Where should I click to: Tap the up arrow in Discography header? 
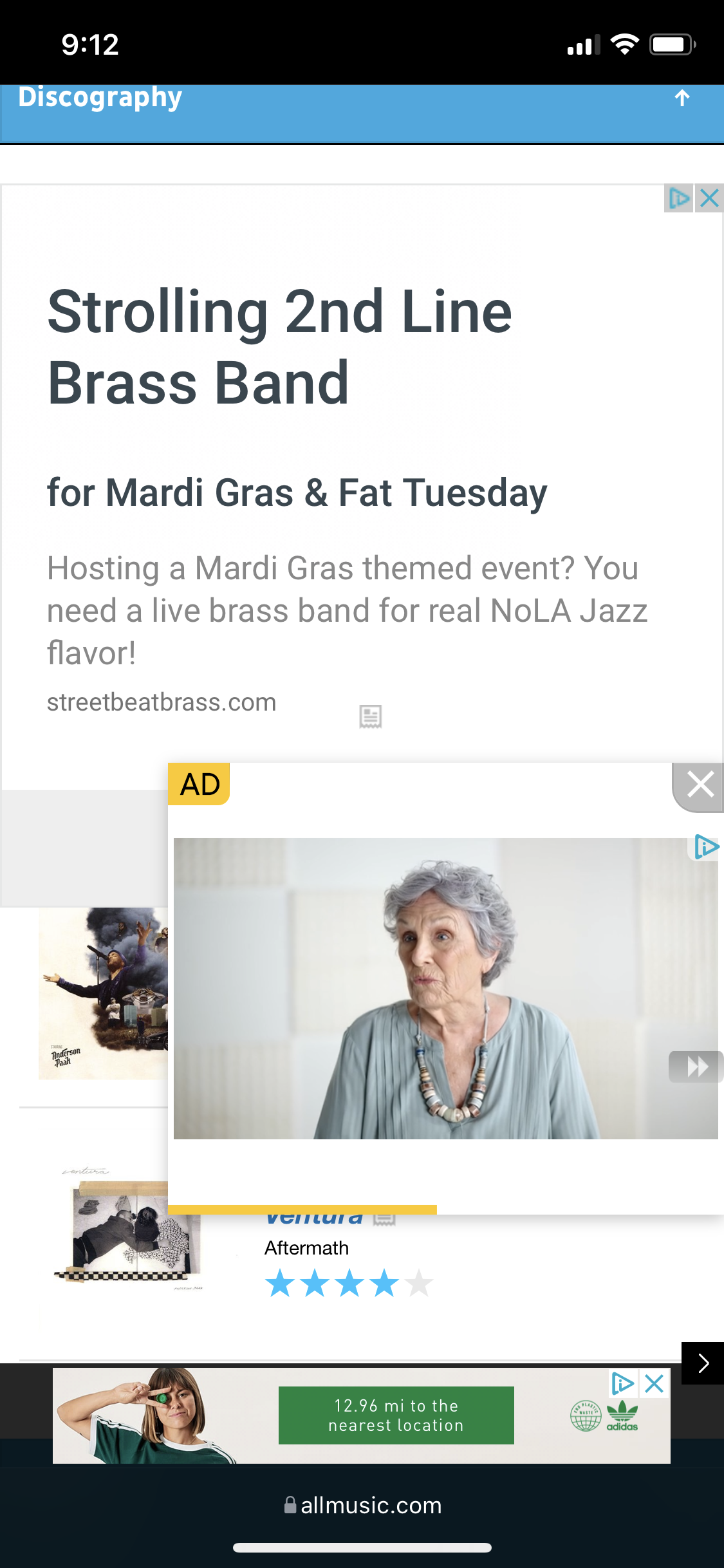click(682, 98)
